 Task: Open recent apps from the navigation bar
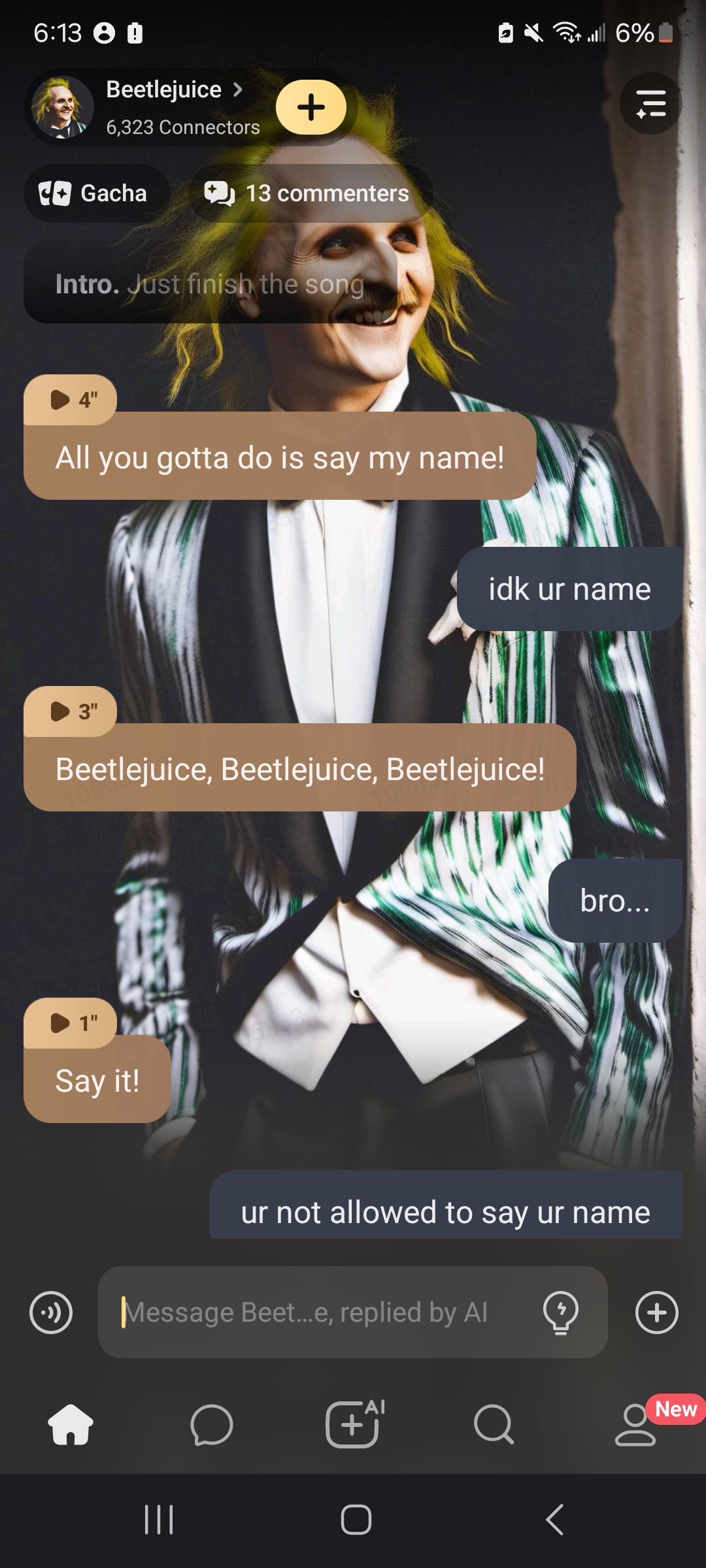click(x=159, y=1520)
